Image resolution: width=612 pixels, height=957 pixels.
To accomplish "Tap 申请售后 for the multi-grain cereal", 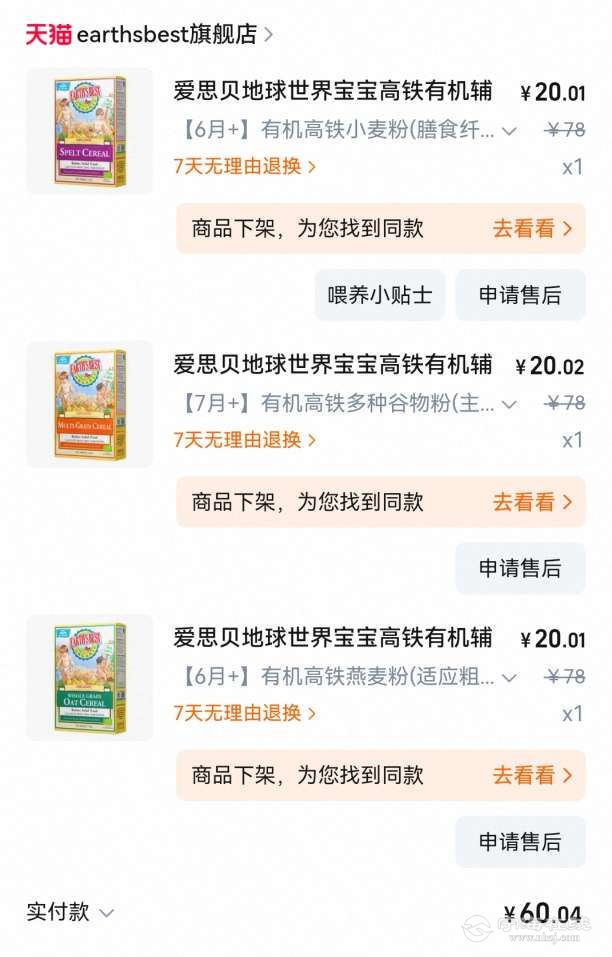I will click(x=520, y=568).
